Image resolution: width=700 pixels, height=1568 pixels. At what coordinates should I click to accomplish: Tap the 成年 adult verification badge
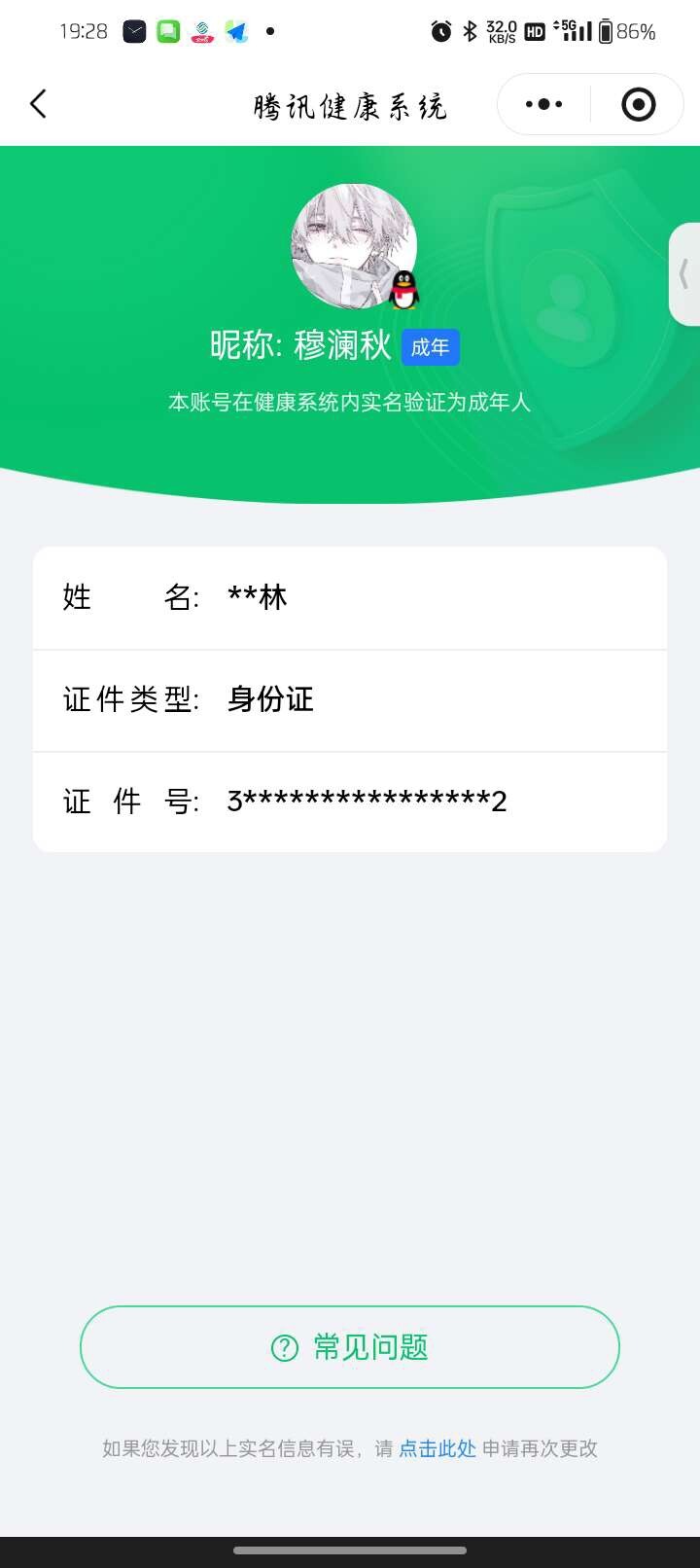[430, 347]
